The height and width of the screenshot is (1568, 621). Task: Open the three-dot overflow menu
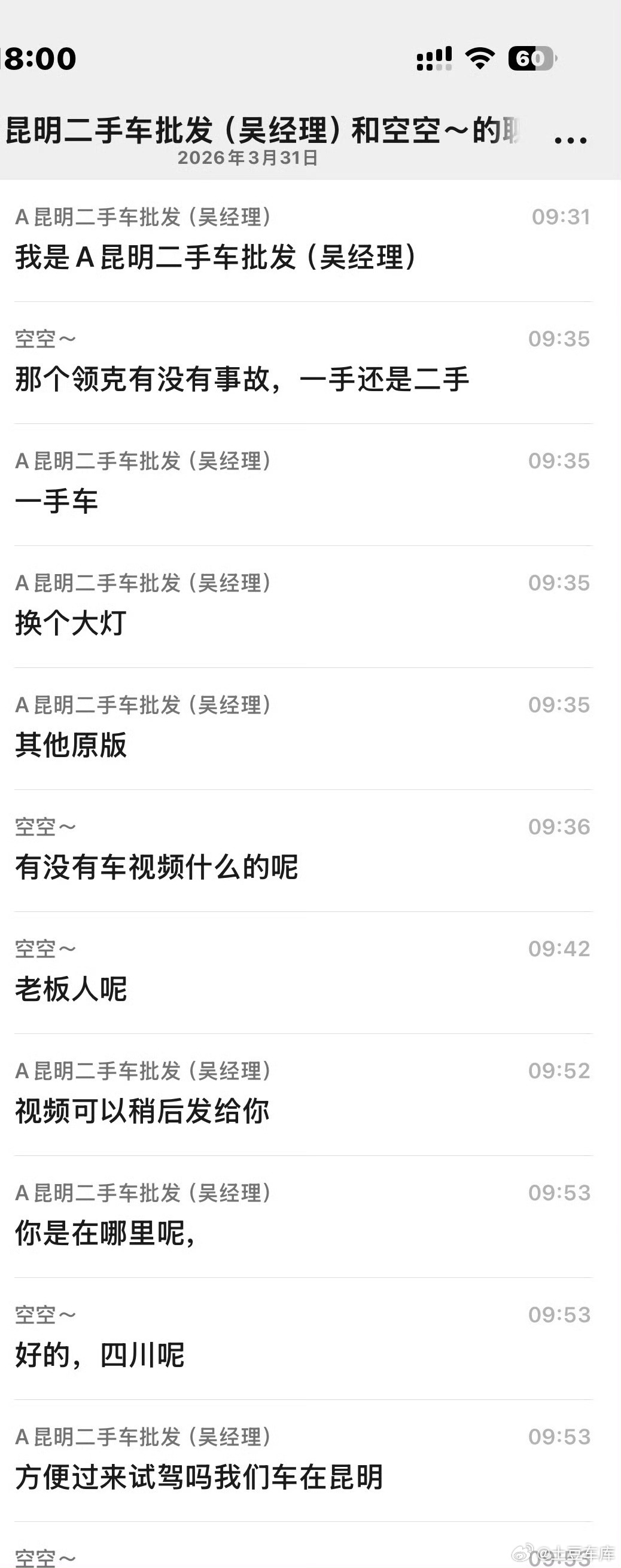click(571, 140)
